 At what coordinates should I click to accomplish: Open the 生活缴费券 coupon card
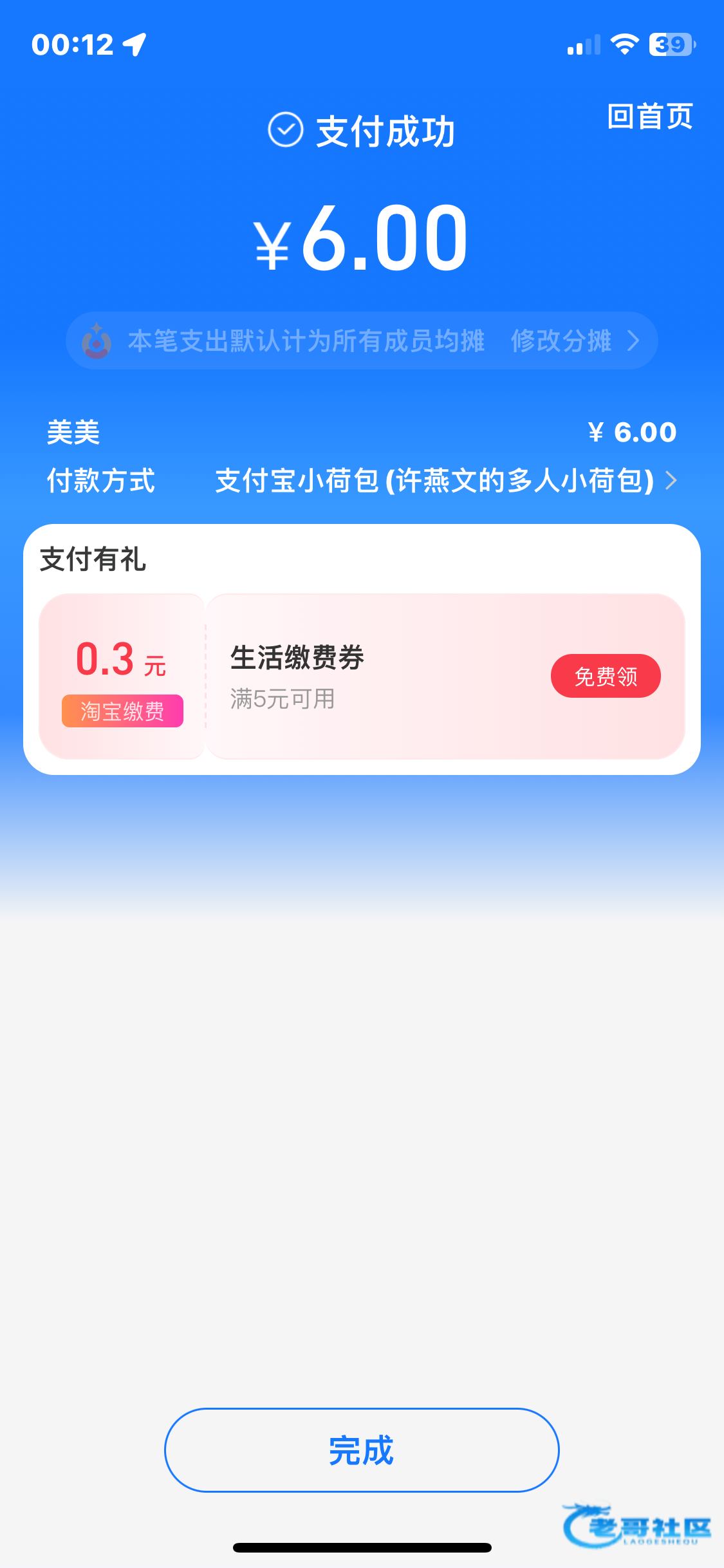click(360, 676)
